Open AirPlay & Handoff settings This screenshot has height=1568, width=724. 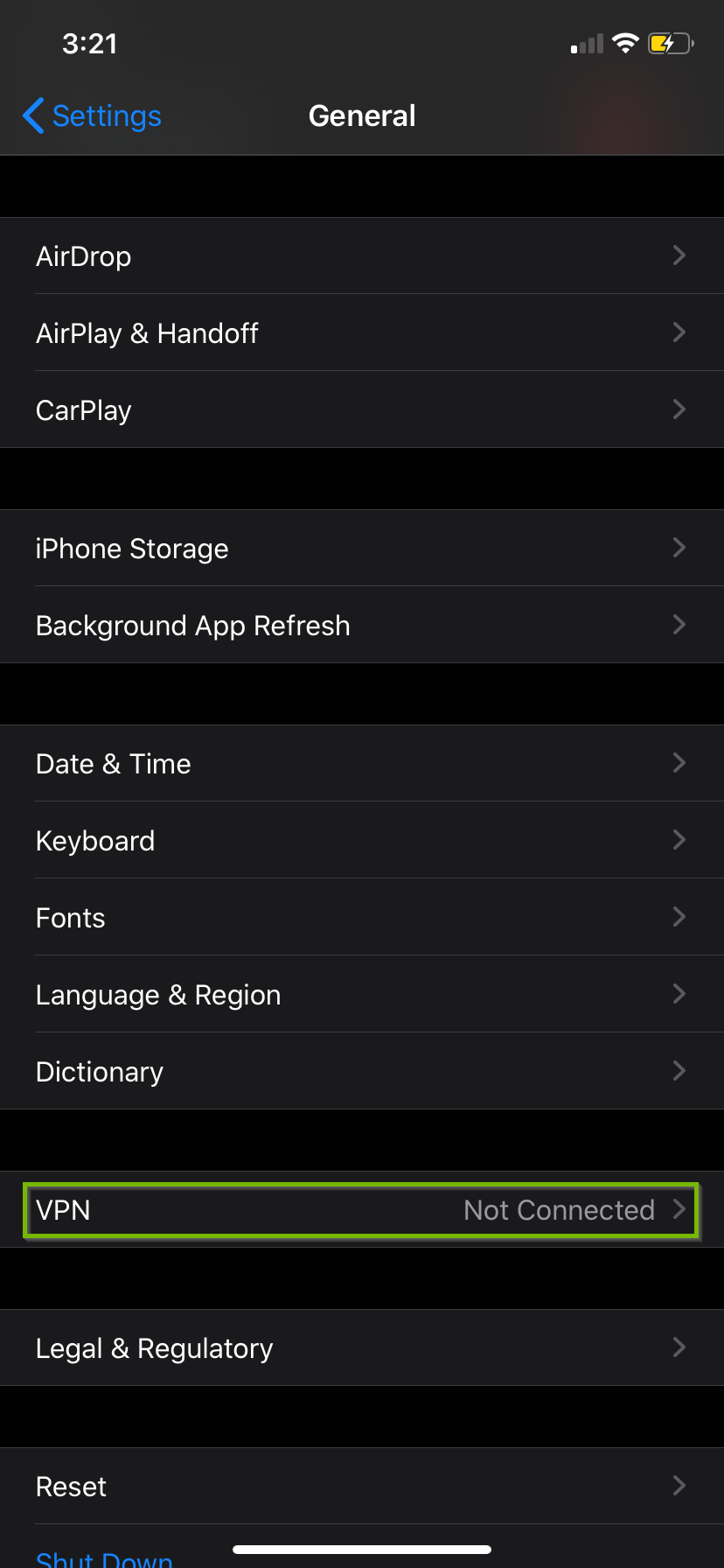click(x=147, y=332)
